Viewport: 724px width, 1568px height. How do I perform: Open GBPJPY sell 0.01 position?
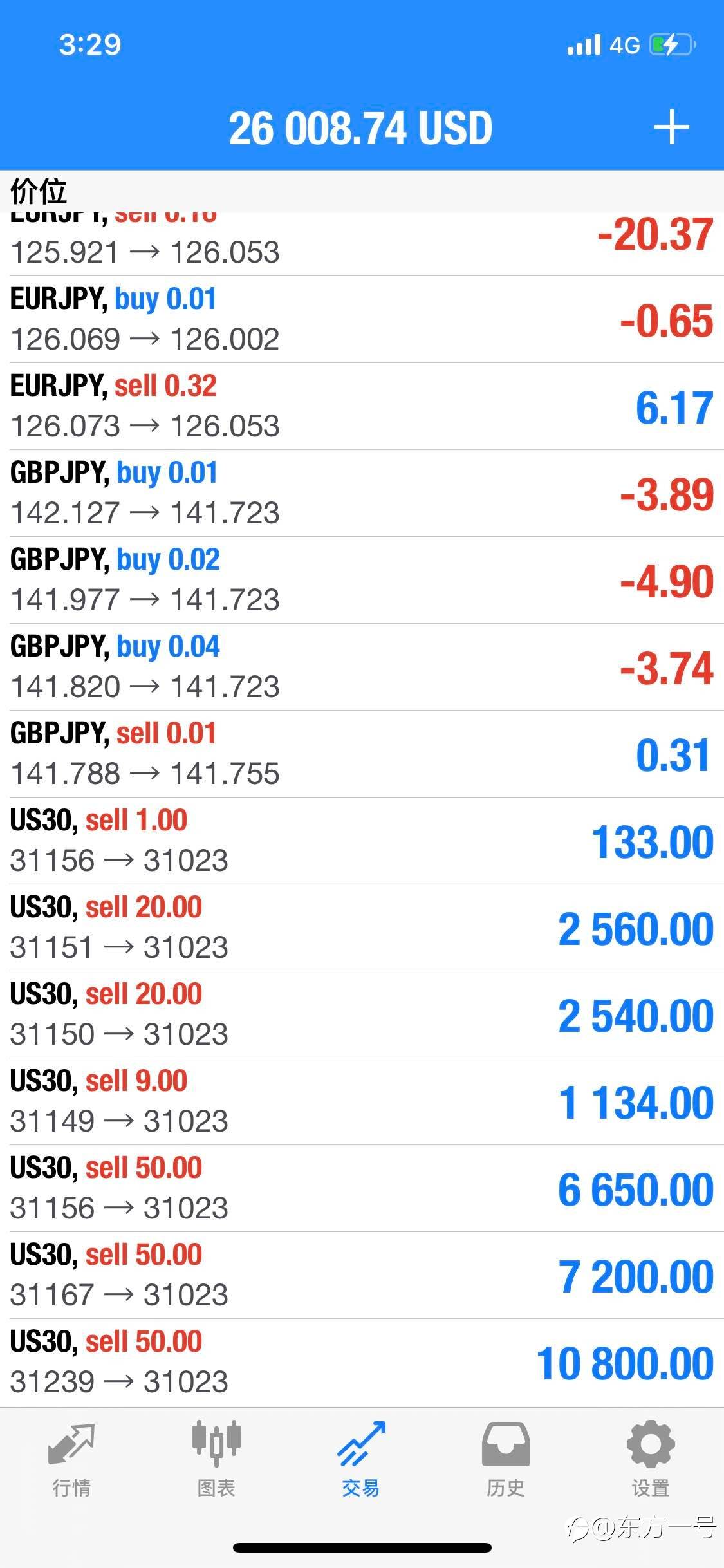click(362, 754)
